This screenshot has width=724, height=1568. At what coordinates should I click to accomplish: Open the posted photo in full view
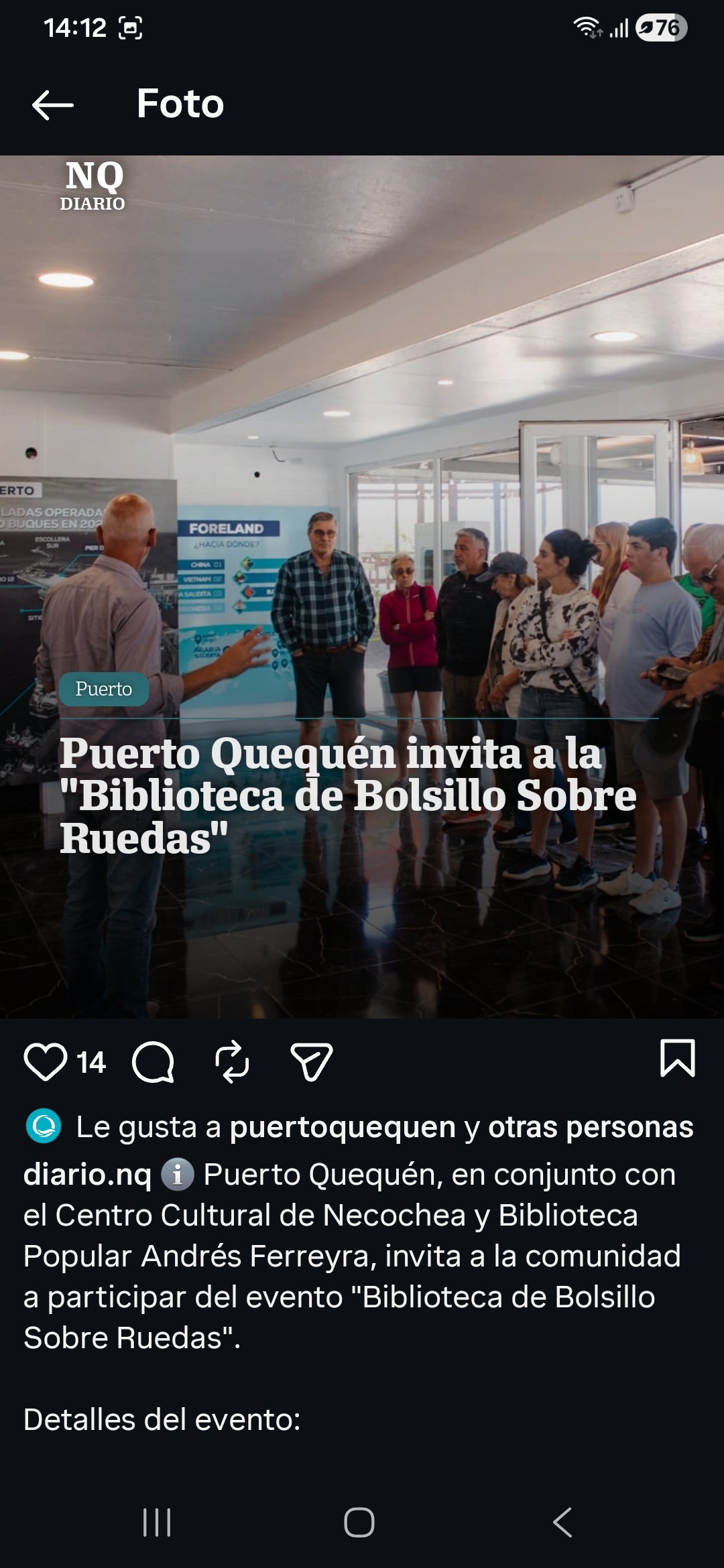pyautogui.click(x=362, y=586)
